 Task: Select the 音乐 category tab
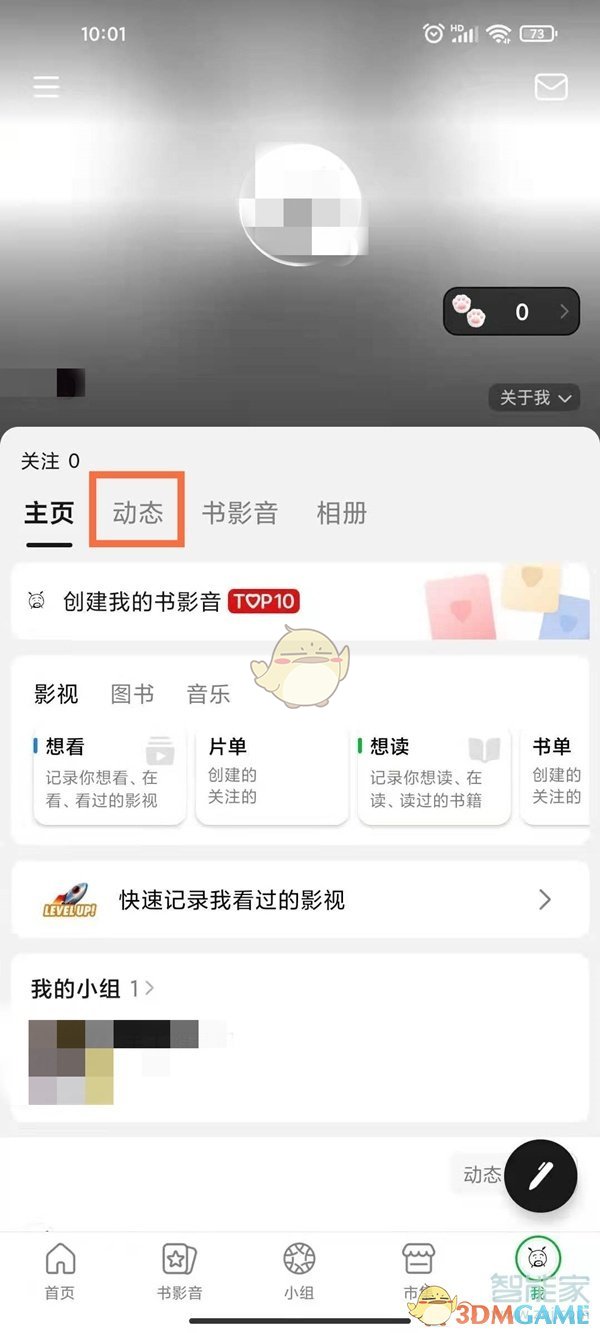point(208,694)
